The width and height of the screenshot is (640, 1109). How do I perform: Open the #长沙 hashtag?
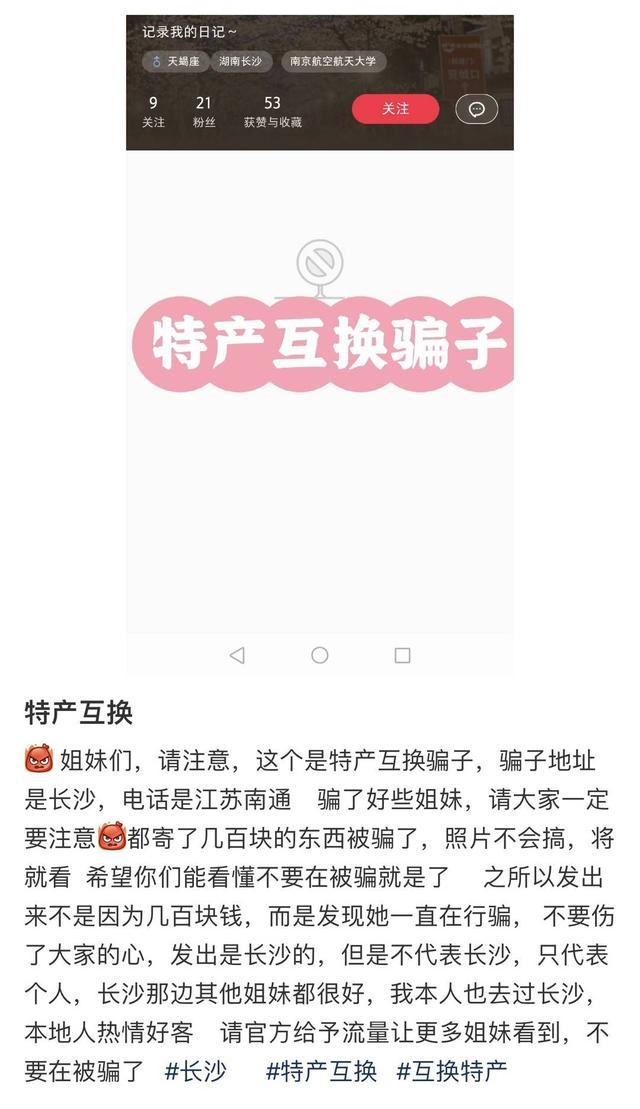pos(196,1071)
